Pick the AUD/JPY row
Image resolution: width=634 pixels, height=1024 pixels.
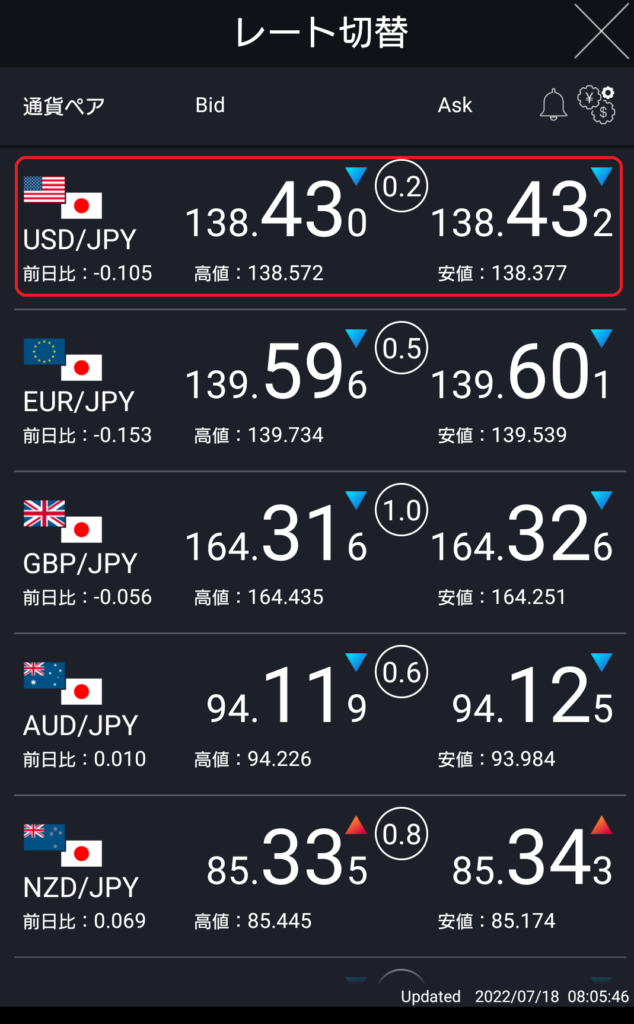click(319, 714)
